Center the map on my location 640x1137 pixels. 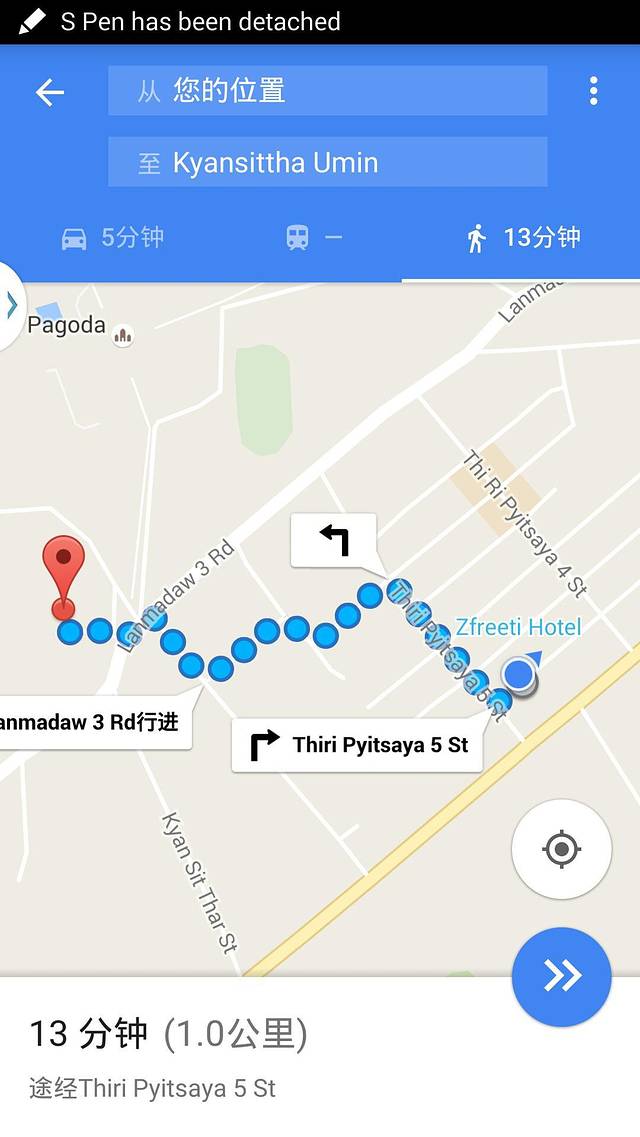point(561,849)
